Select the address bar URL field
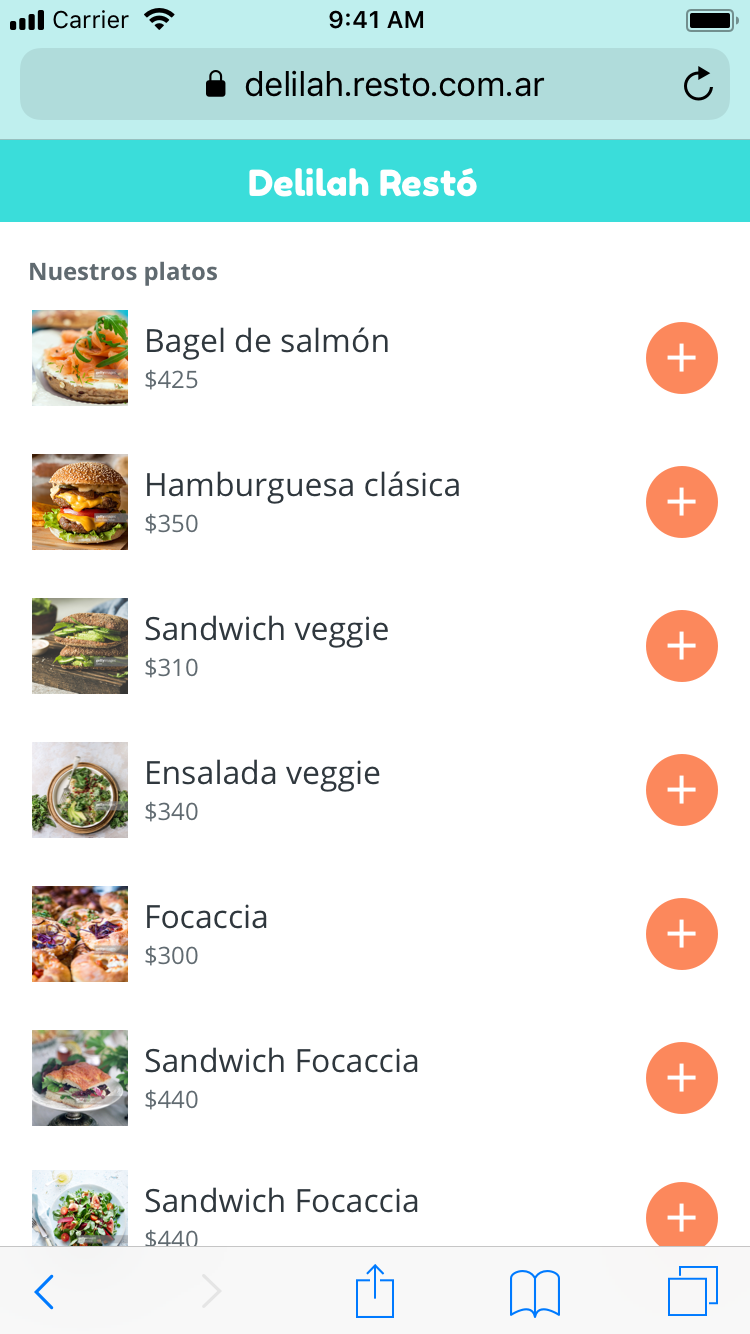The height and width of the screenshot is (1334, 750). pos(375,85)
